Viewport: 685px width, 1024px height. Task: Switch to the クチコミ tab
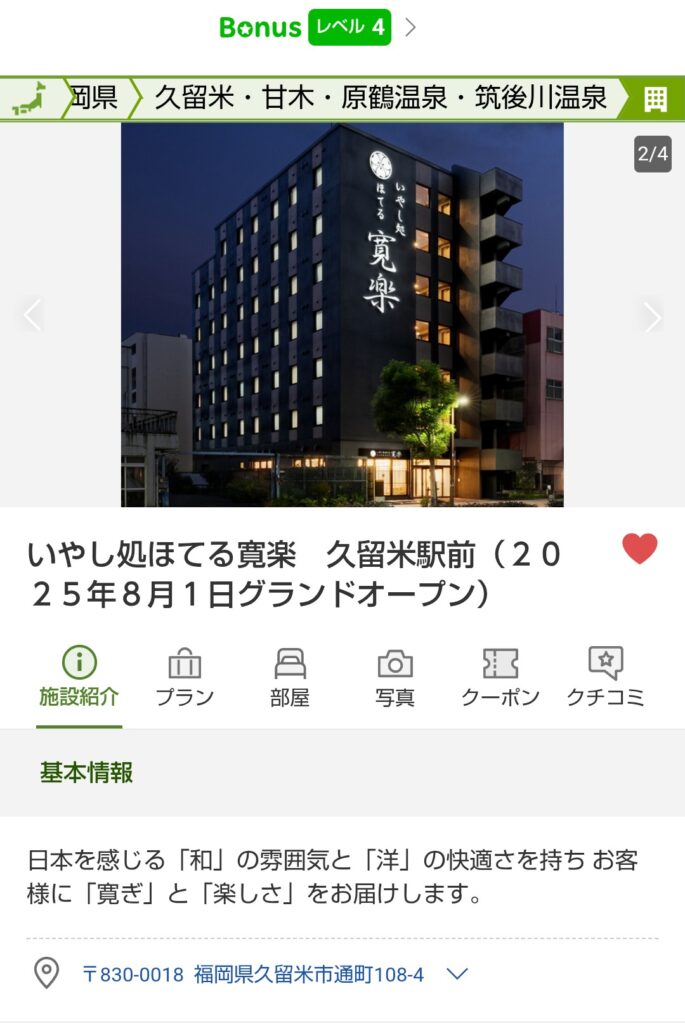pyautogui.click(x=606, y=677)
